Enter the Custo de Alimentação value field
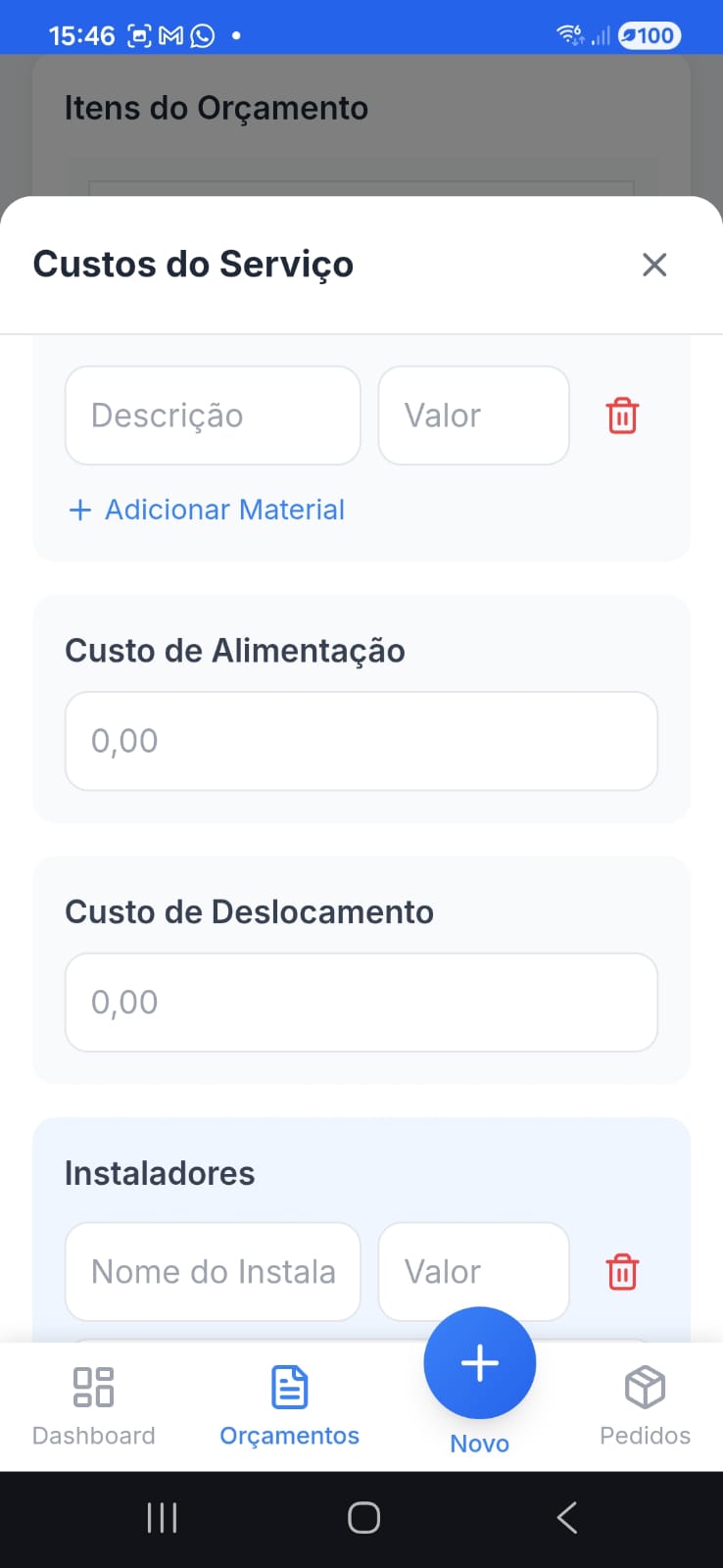The height and width of the screenshot is (1568, 723). tap(361, 741)
